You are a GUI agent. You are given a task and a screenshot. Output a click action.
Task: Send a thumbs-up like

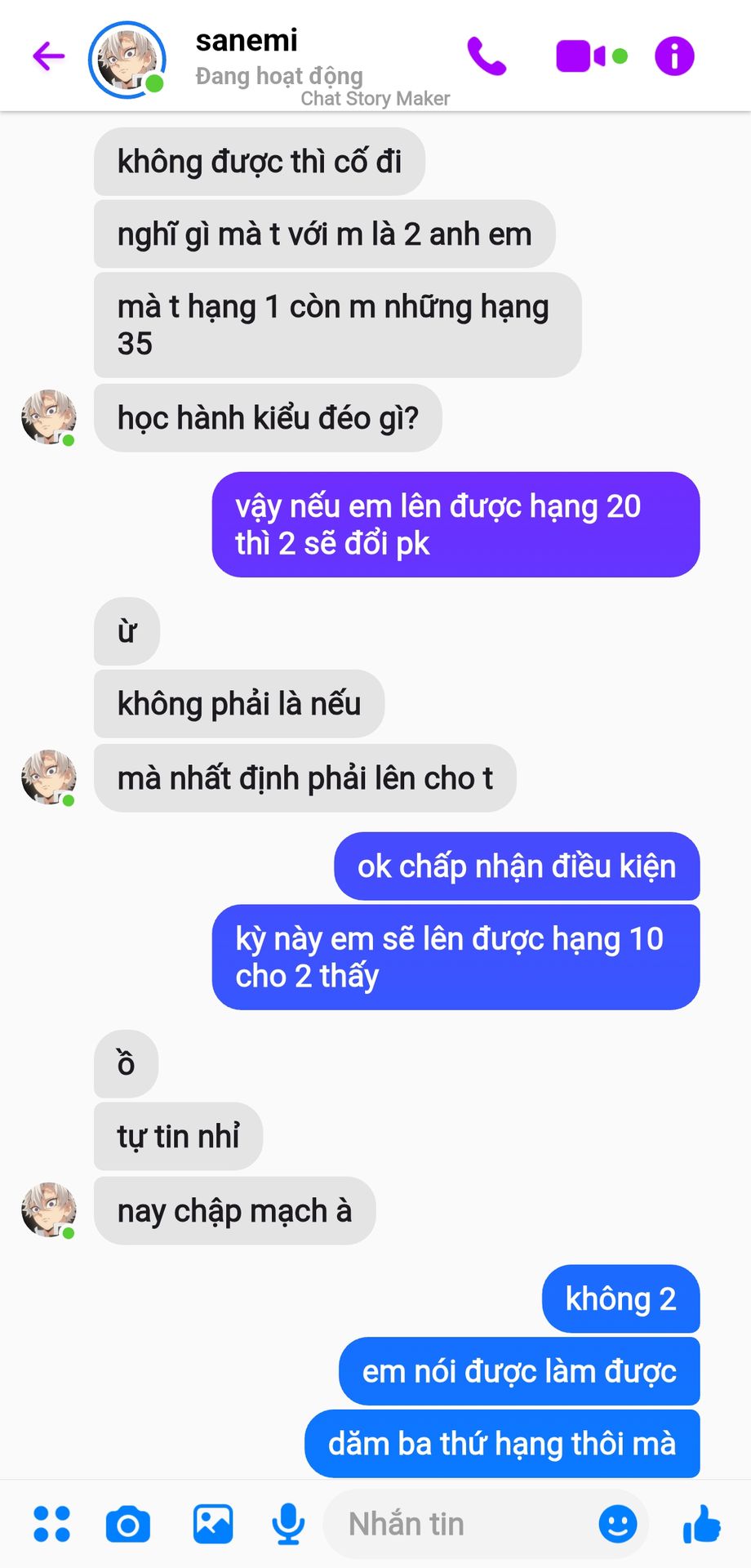point(702,1524)
